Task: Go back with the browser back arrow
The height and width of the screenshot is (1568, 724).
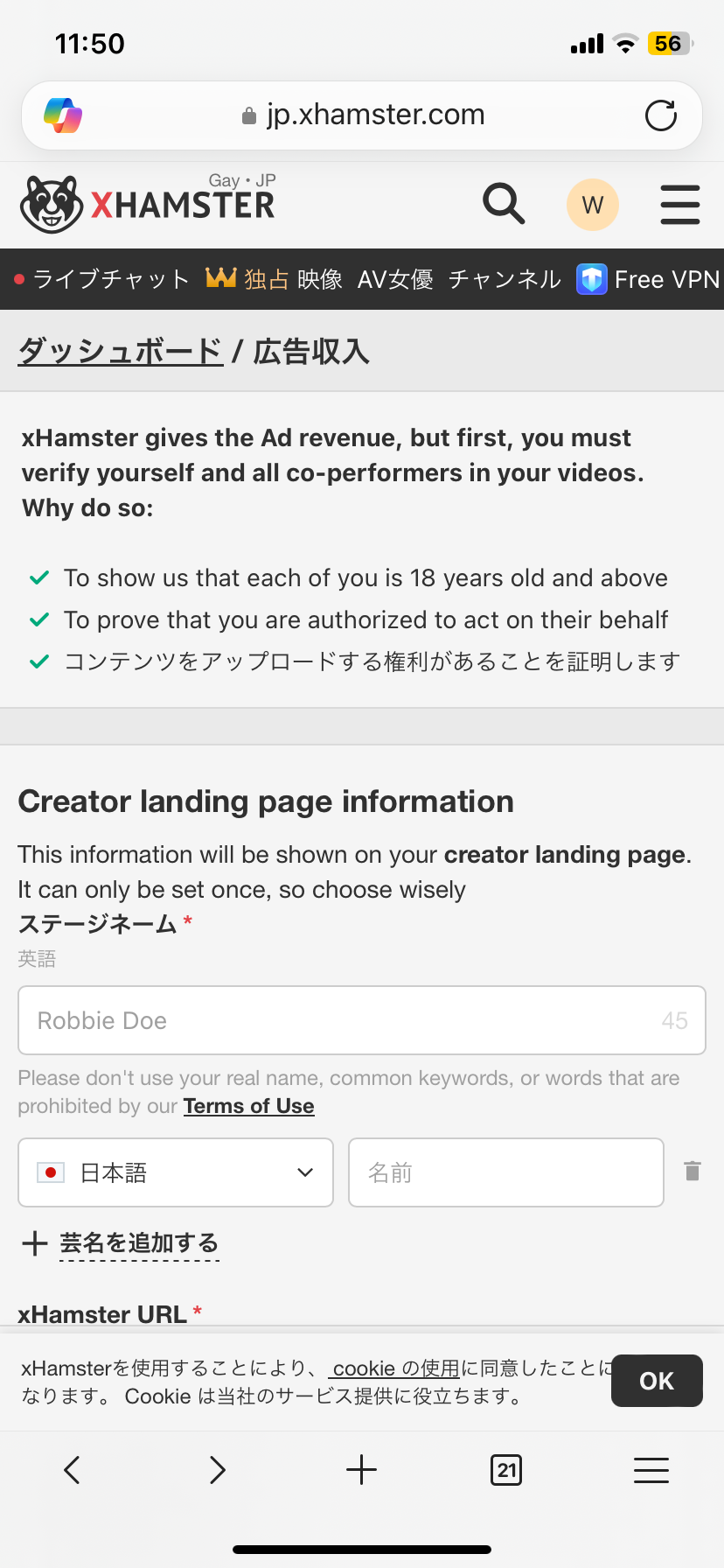Action: coord(72,1470)
